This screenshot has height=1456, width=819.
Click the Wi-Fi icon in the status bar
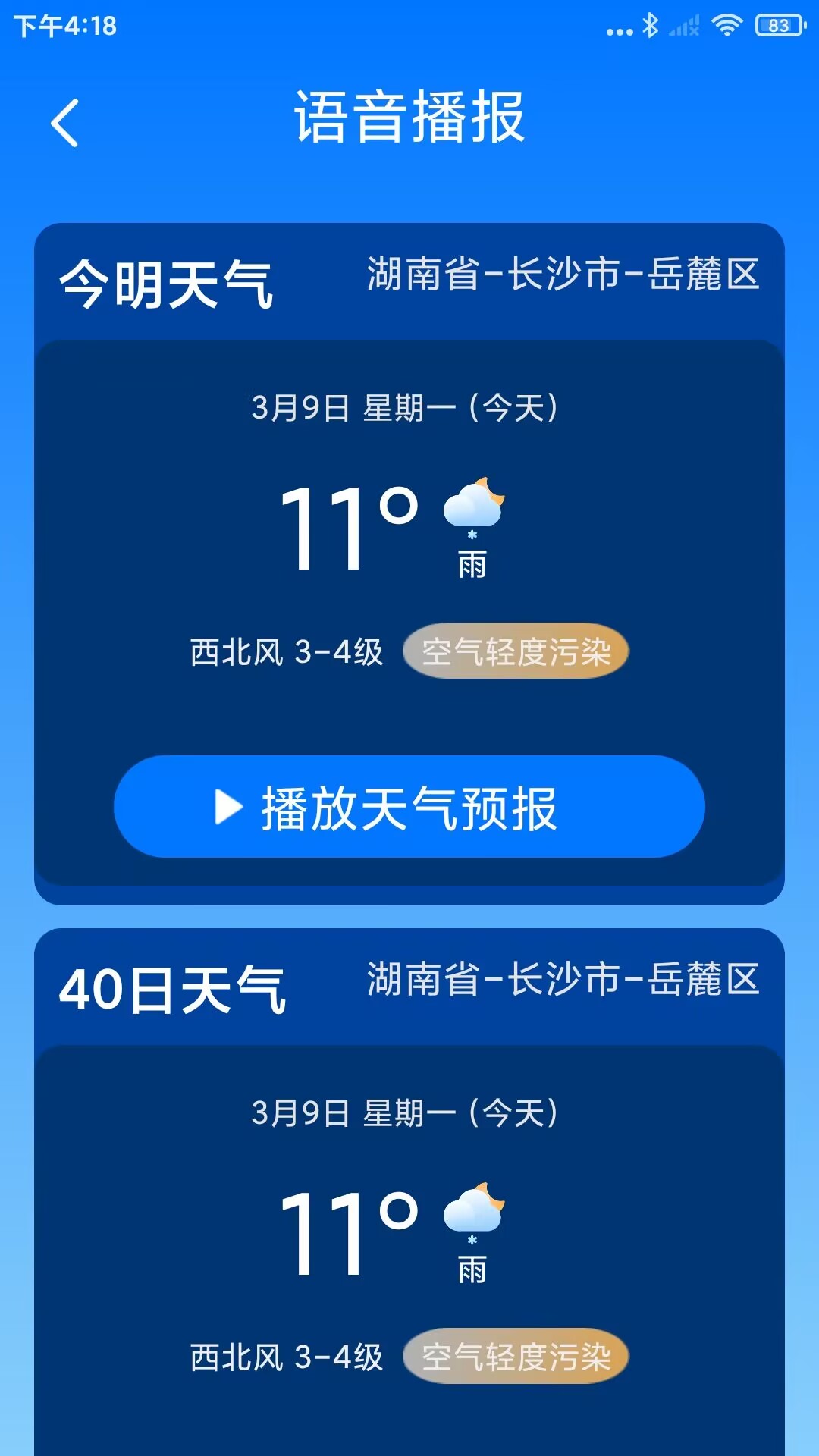[726, 25]
